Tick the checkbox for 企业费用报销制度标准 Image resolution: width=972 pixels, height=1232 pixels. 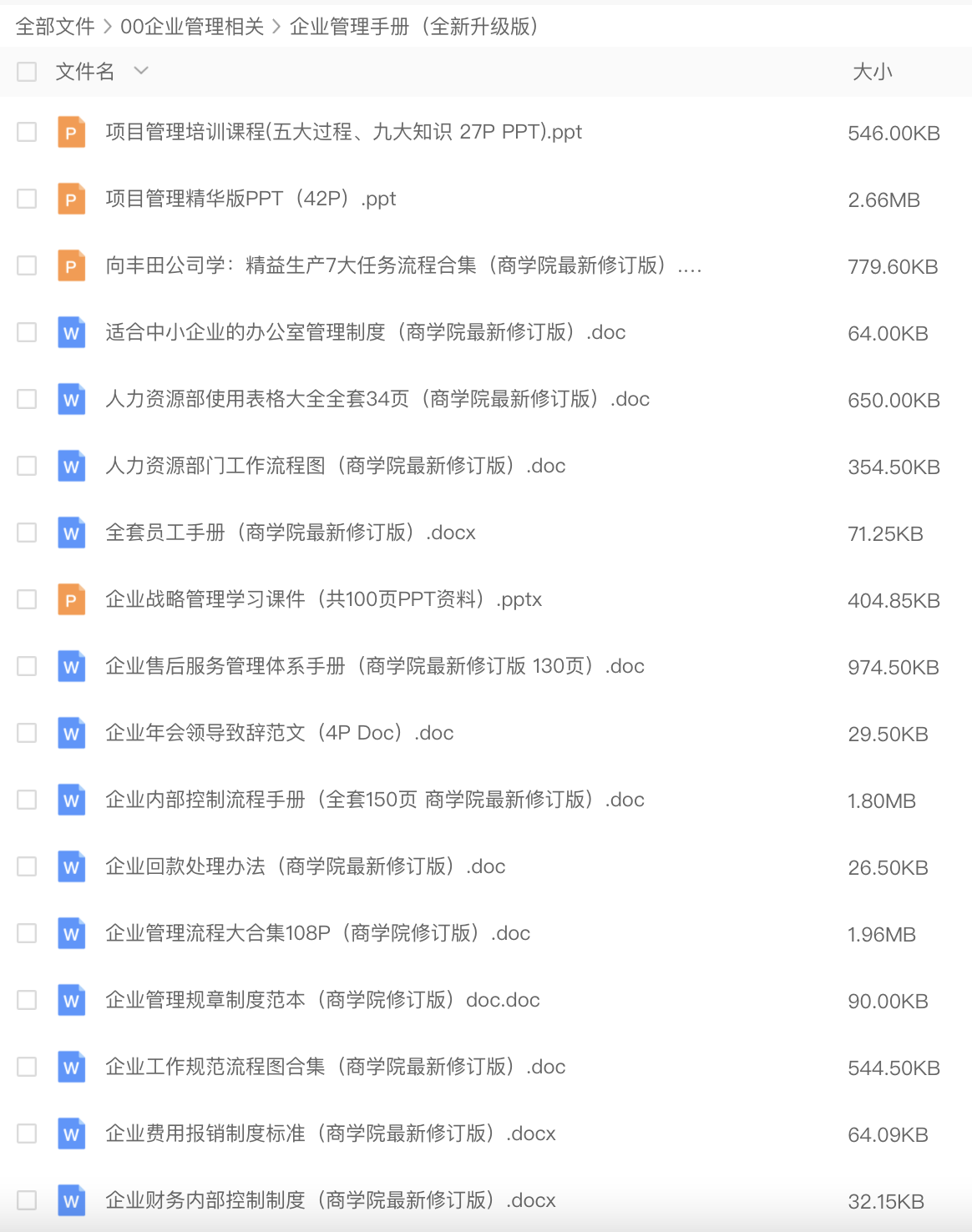26,1134
